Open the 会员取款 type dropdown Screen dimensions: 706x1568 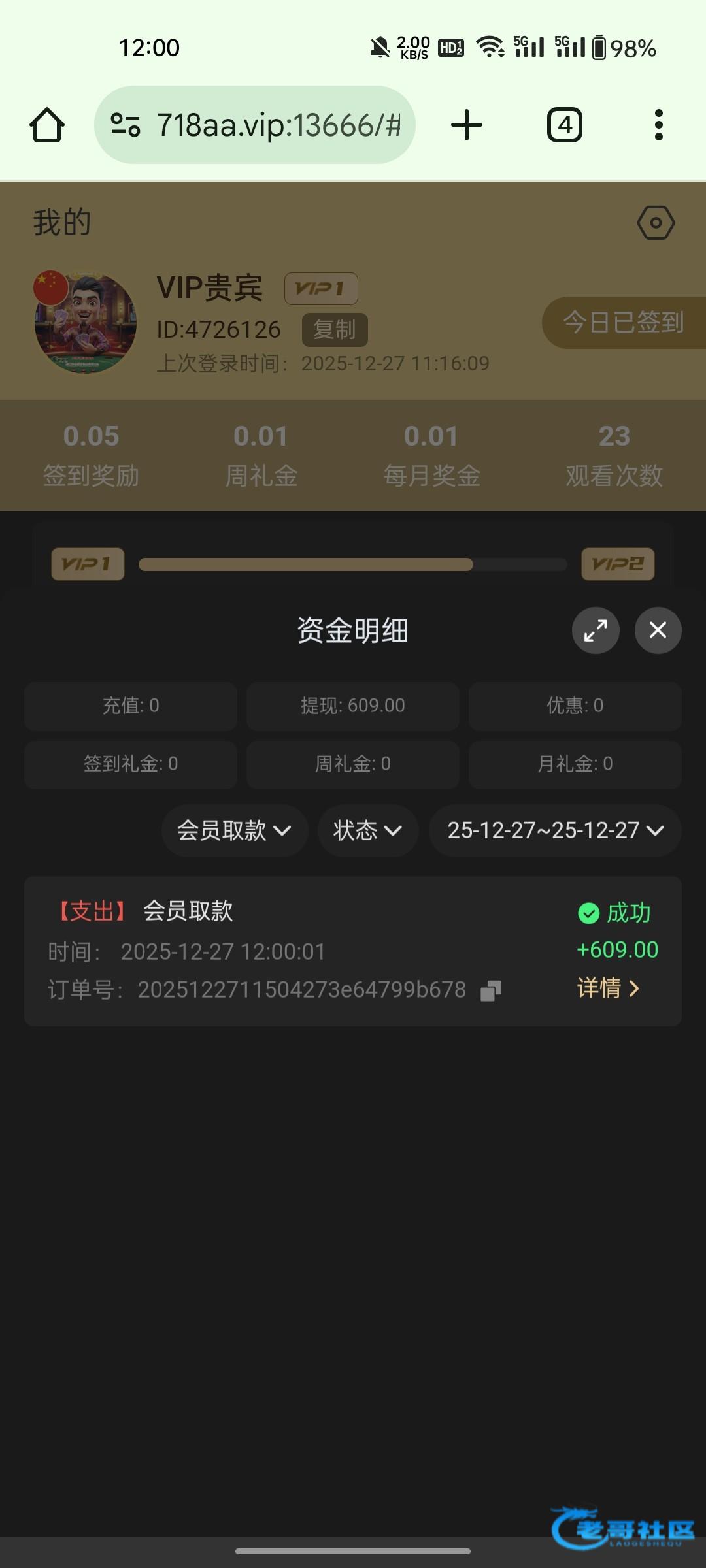pyautogui.click(x=234, y=830)
